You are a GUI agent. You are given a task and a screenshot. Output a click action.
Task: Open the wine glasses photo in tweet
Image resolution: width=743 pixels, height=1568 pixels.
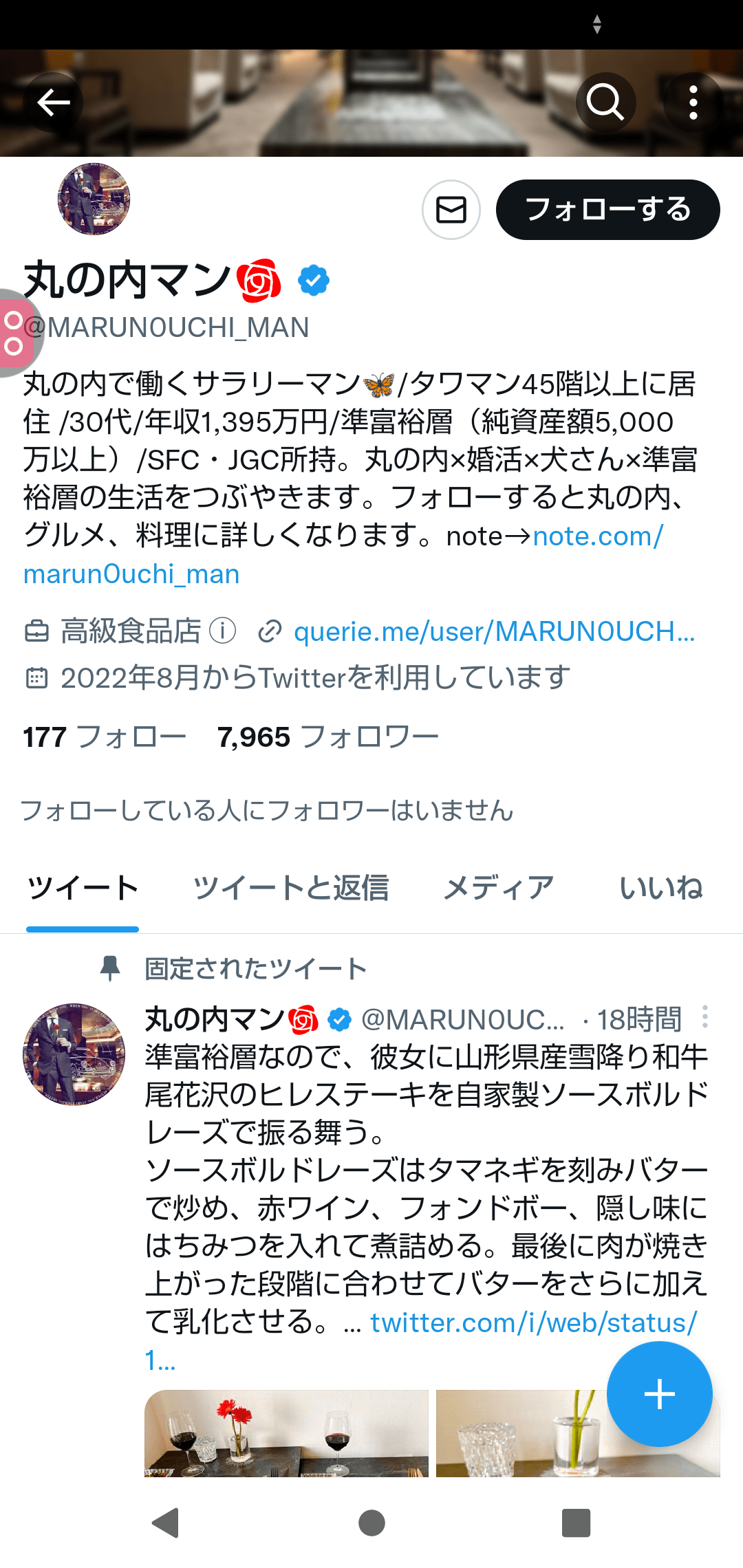tap(286, 1433)
